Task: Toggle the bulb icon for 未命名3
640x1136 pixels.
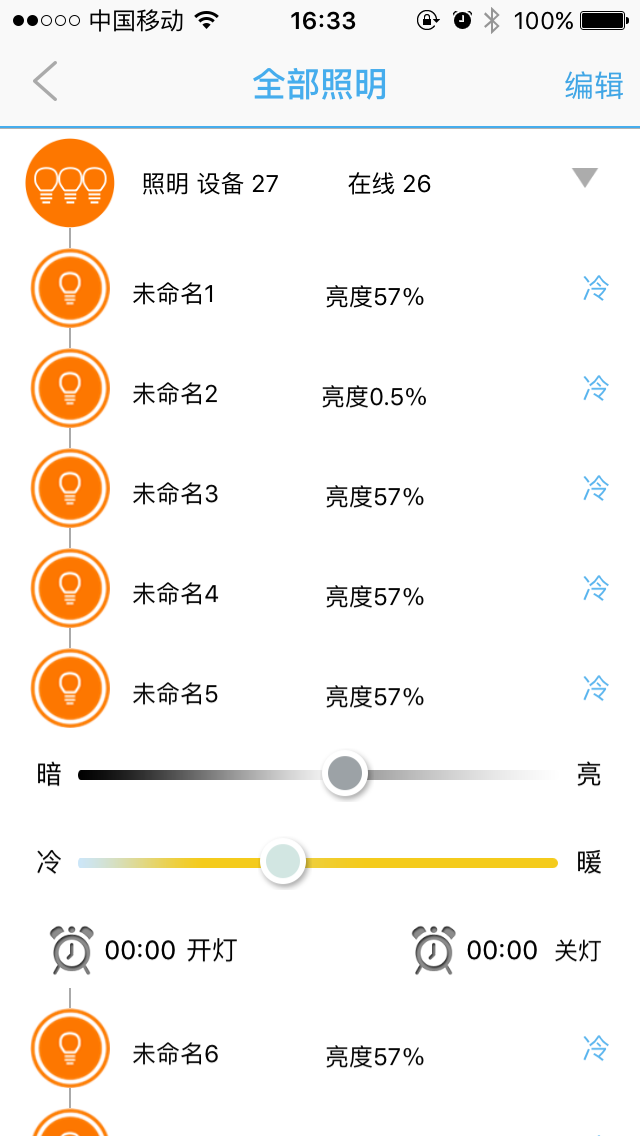Action: [x=70, y=488]
